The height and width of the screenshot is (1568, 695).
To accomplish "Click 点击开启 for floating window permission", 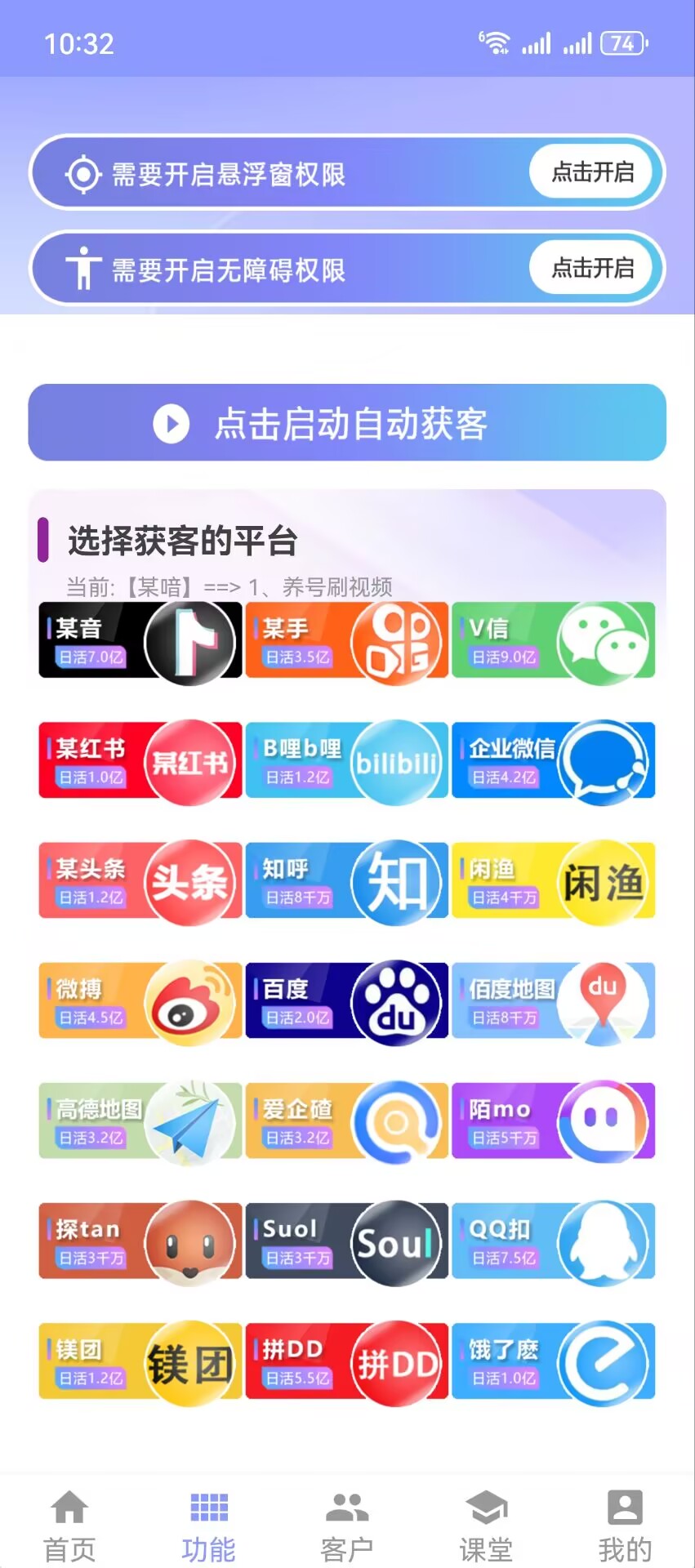I will coord(590,173).
